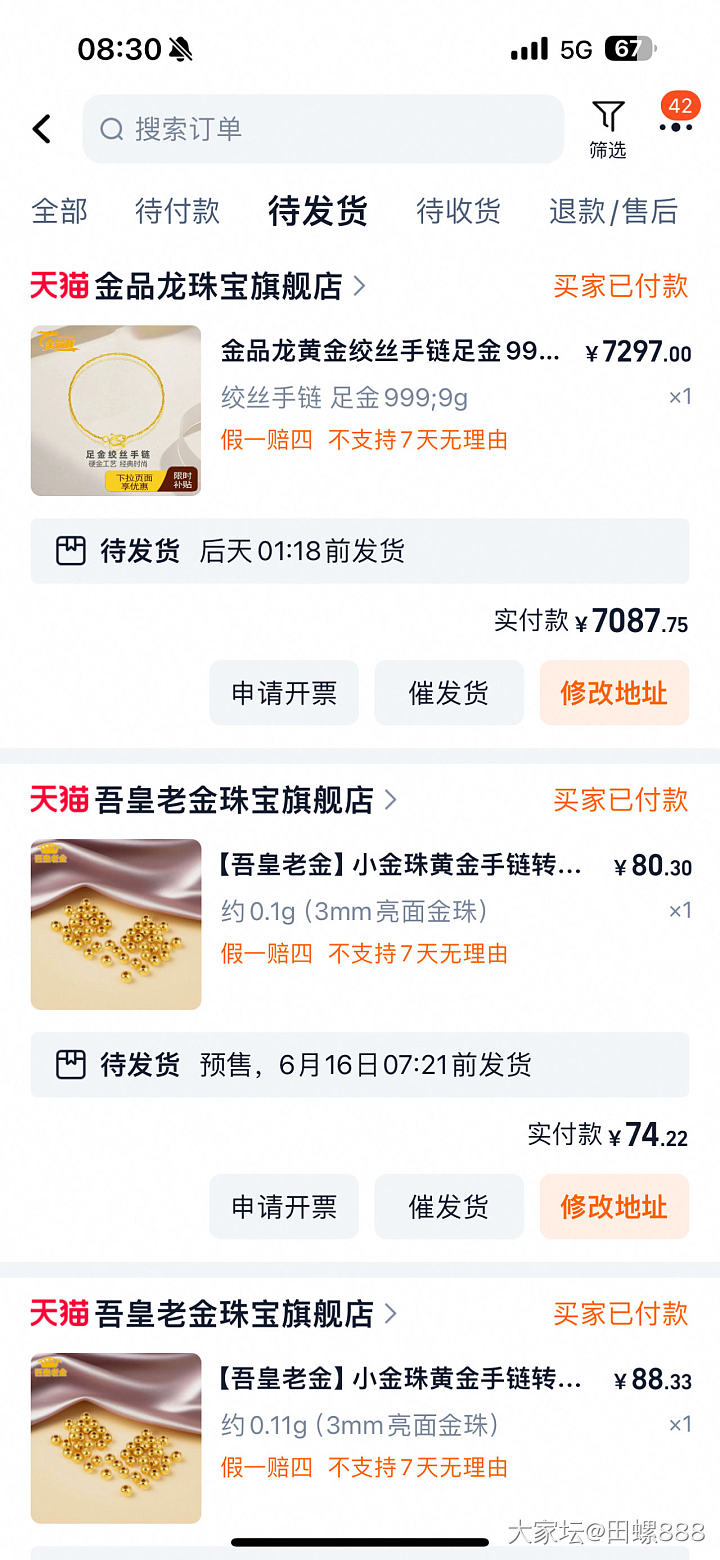Open the 筛选 filter
This screenshot has width=720, height=1560.
(x=607, y=129)
